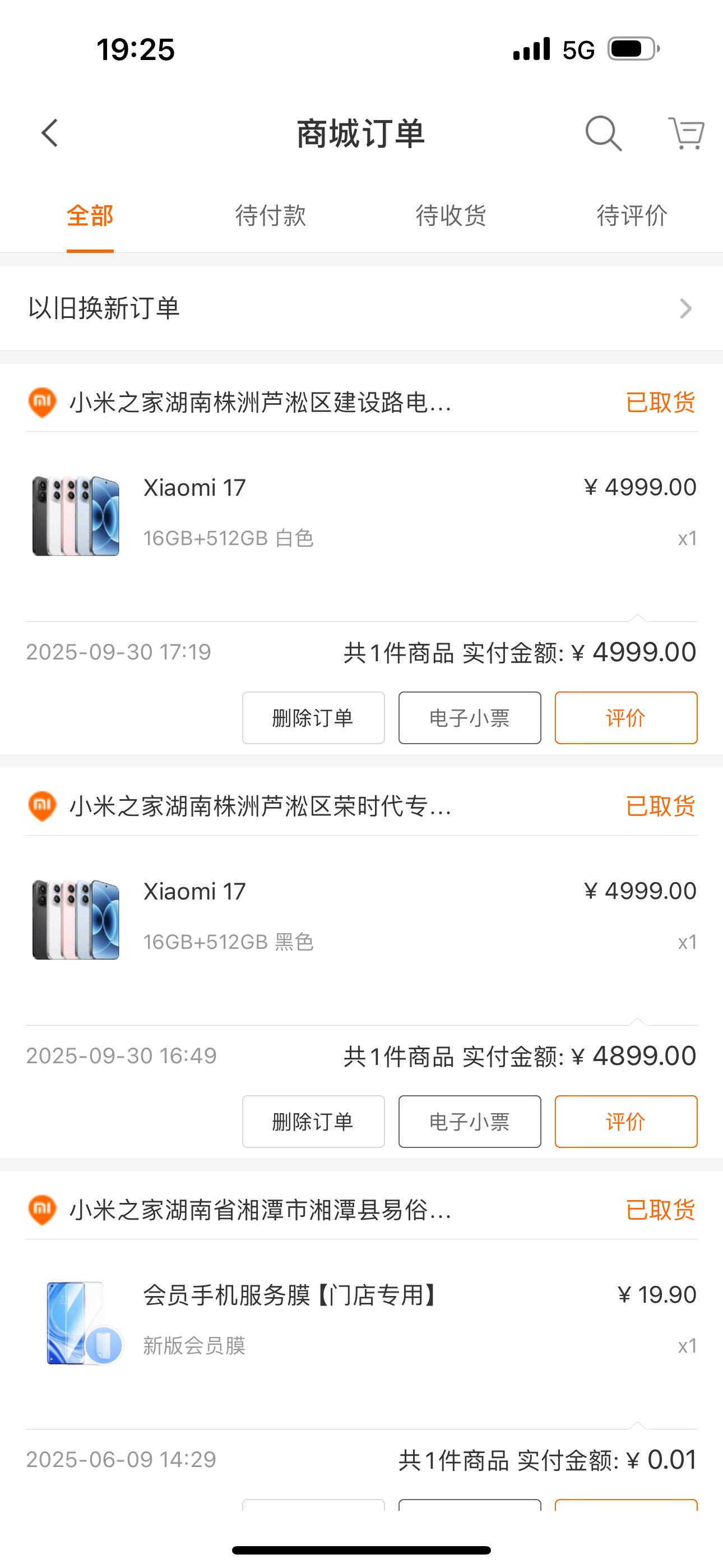Select the 全部 orders tab
This screenshot has height=1568, width=723.
pos(90,216)
